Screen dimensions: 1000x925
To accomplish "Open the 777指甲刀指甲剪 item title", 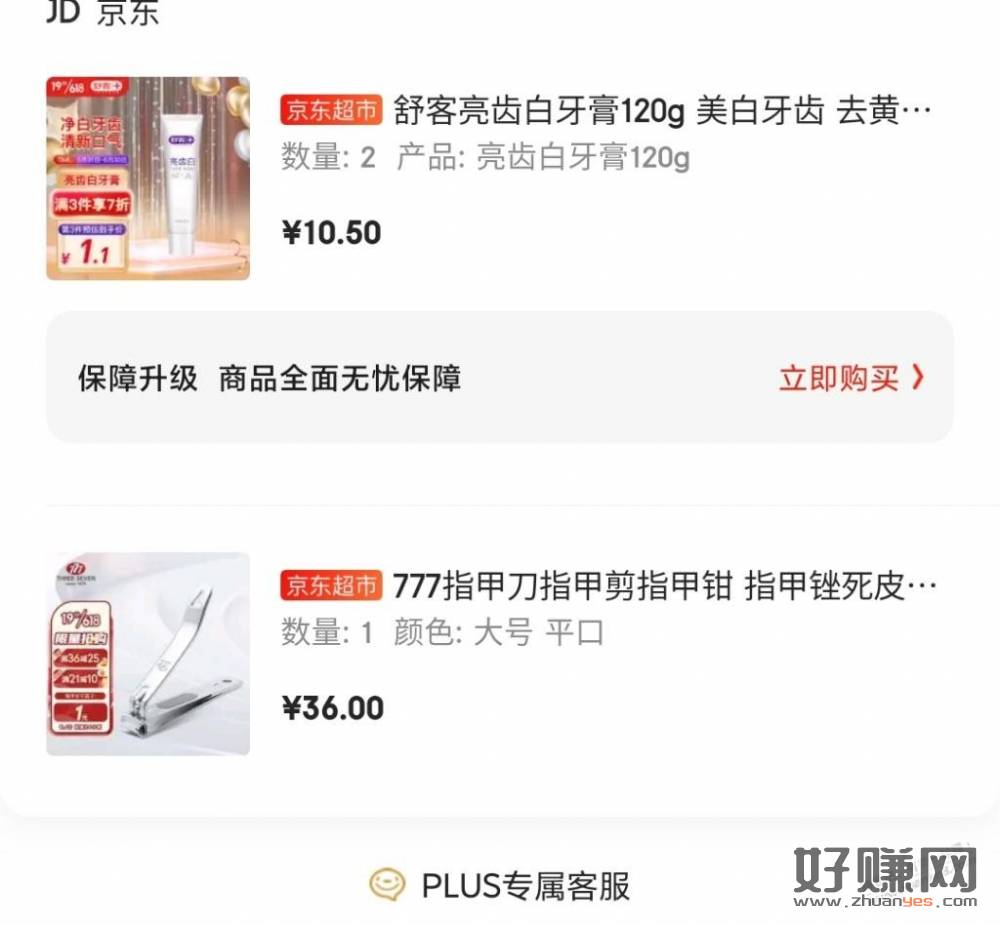I will 664,586.
